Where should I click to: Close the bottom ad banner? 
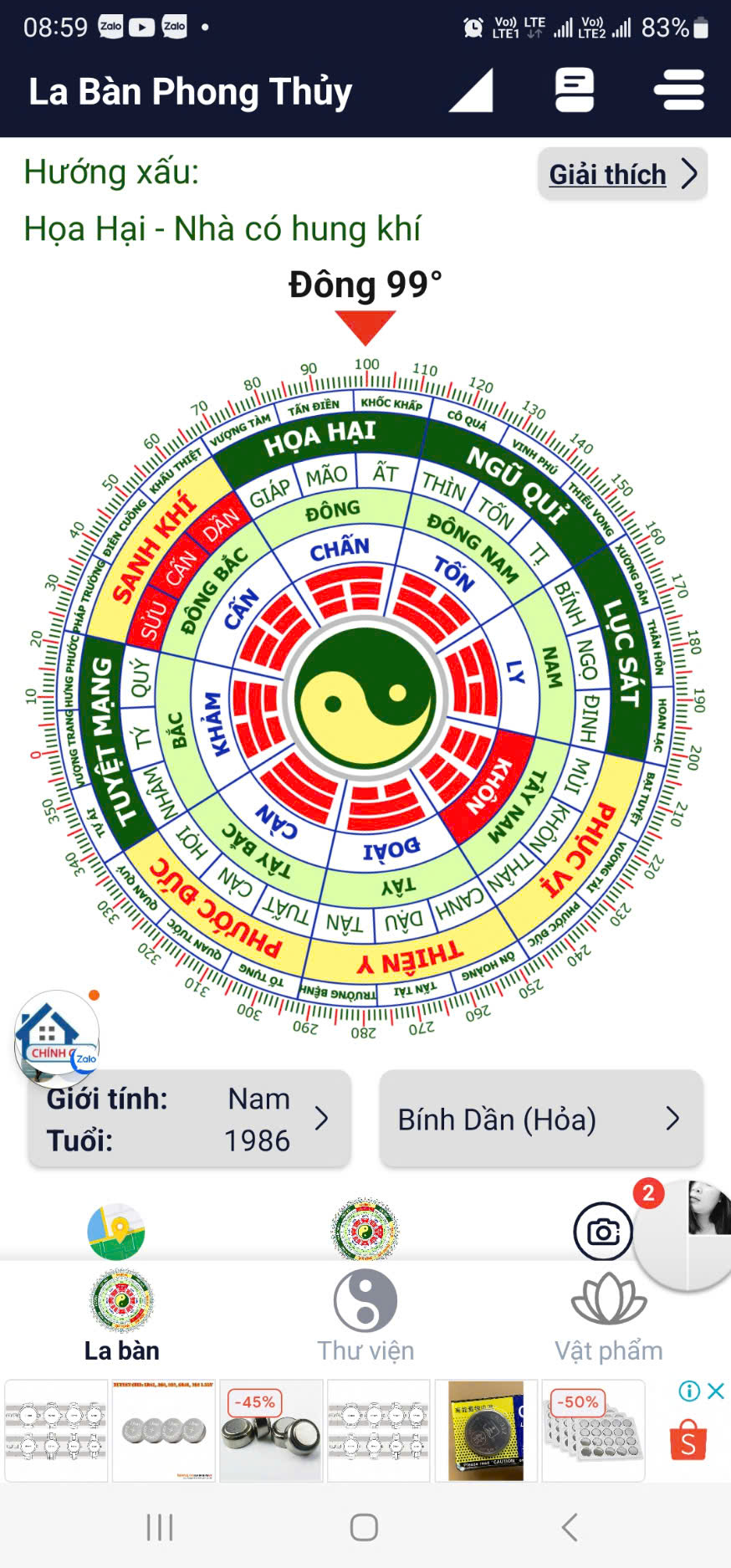(716, 1391)
